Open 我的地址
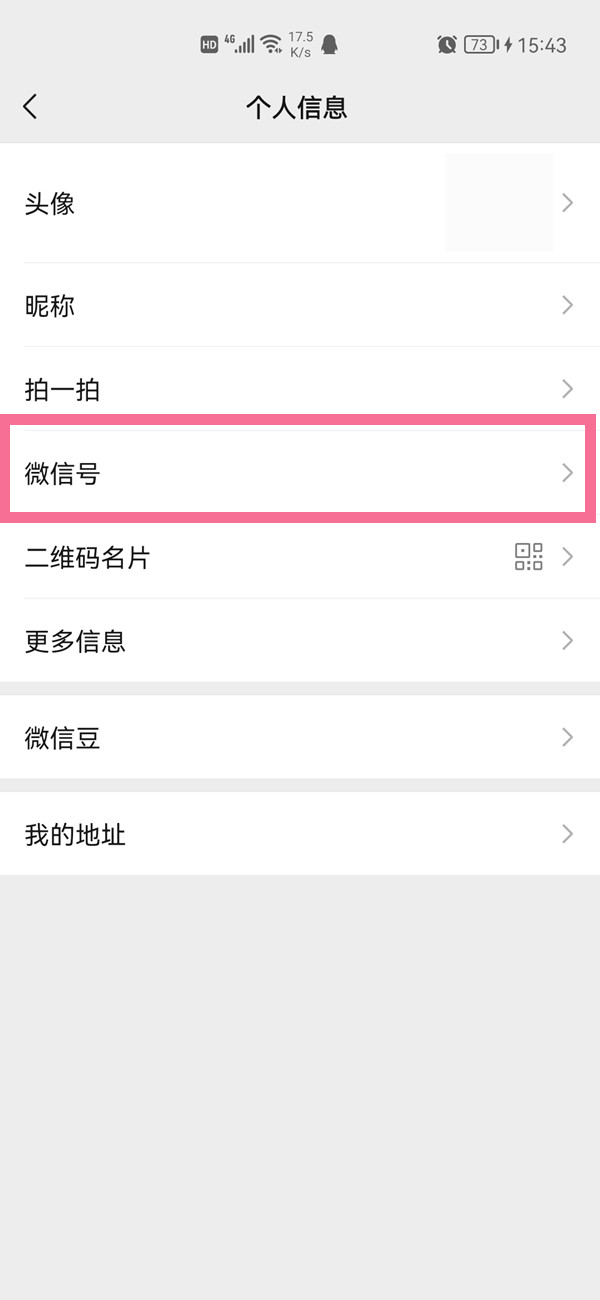600x1300 pixels. pos(300,834)
